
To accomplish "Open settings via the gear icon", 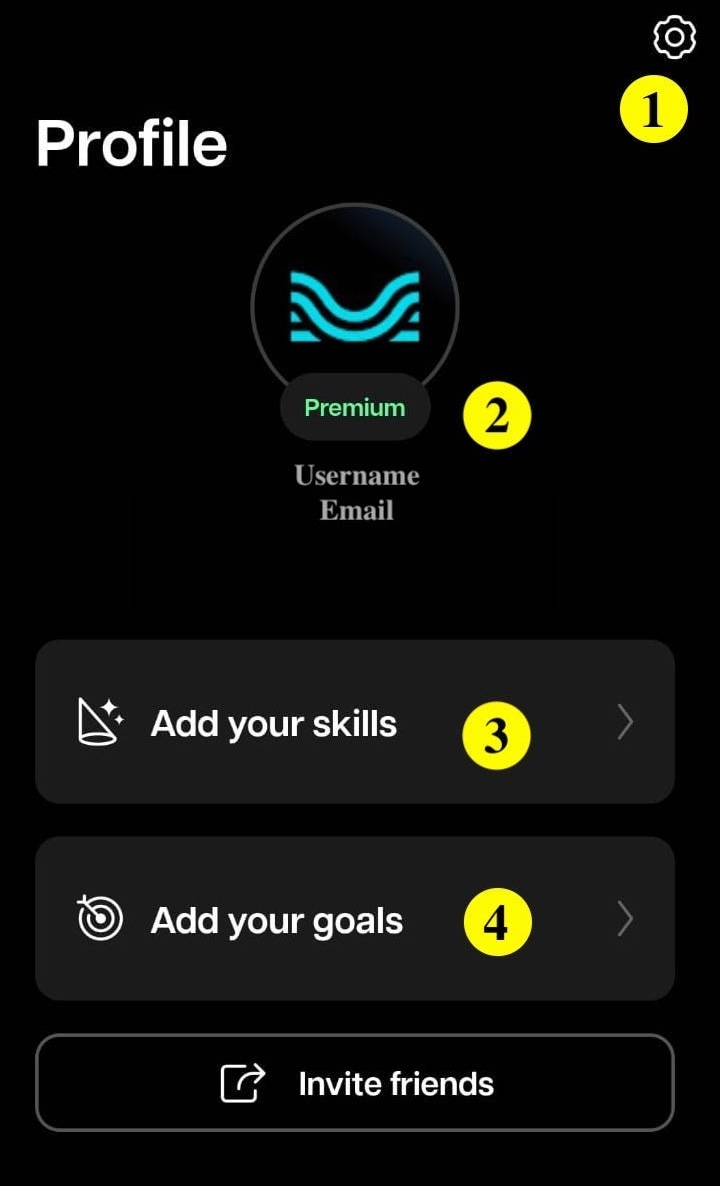I will coord(674,37).
